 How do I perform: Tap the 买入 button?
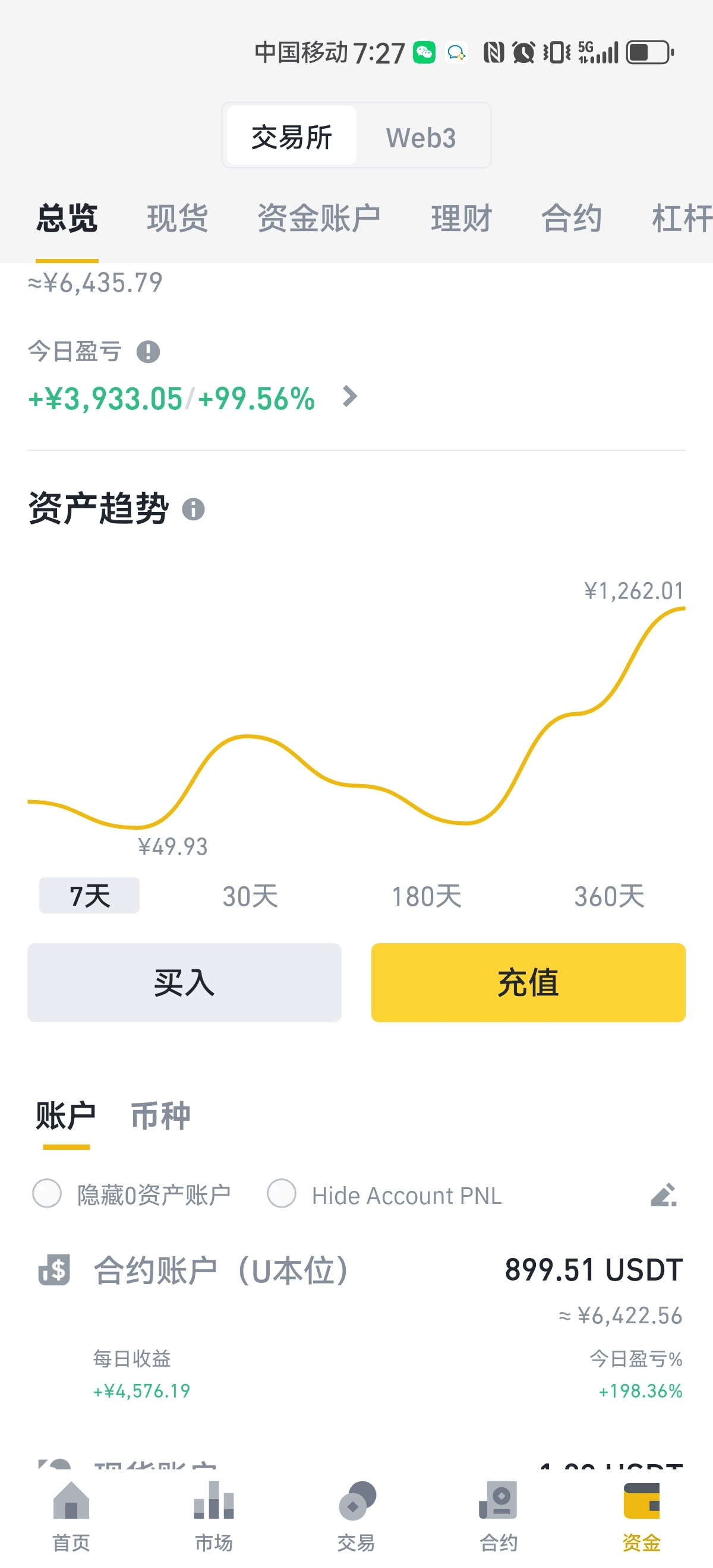[x=184, y=982]
